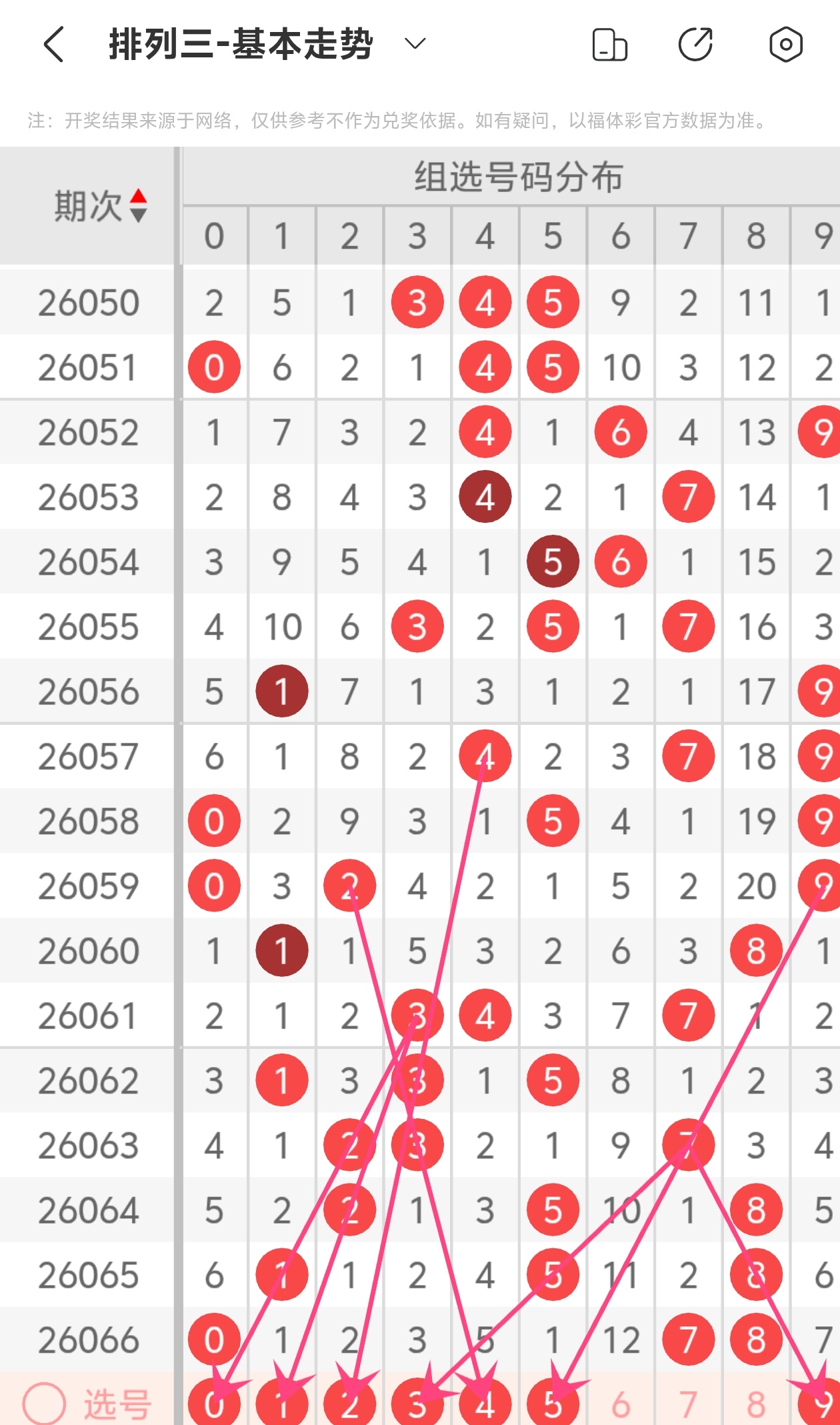Go back from the trend chart
Screen dimensions: 840x1425
(x=55, y=45)
